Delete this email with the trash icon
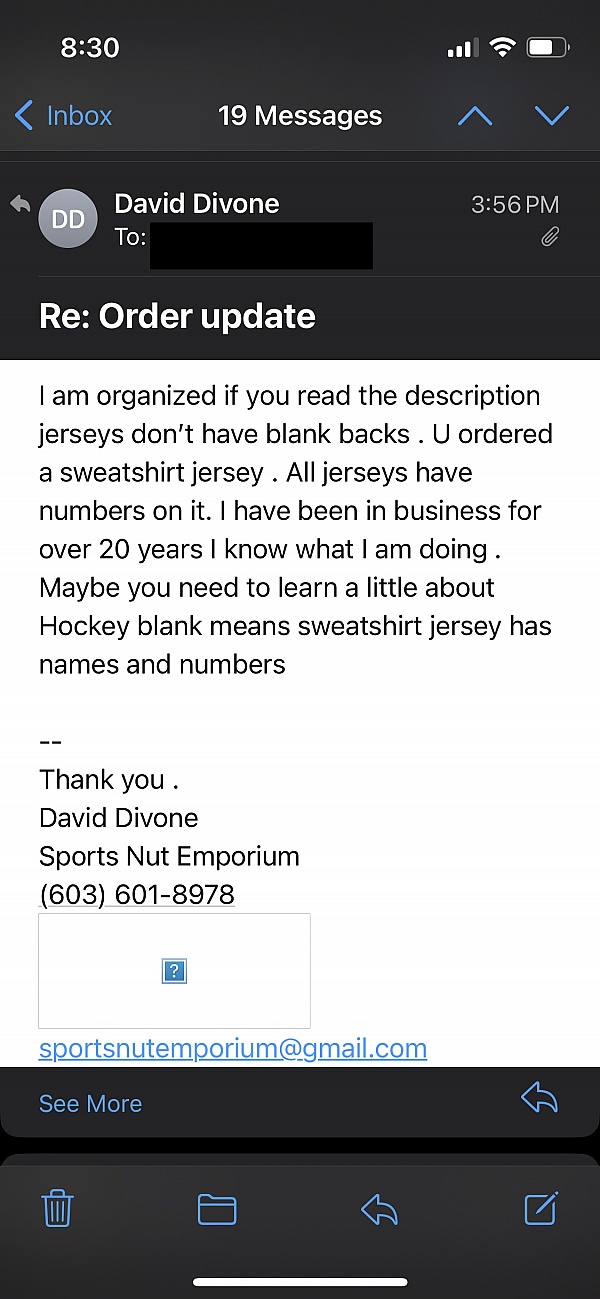The image size is (600, 1299). (x=57, y=1209)
